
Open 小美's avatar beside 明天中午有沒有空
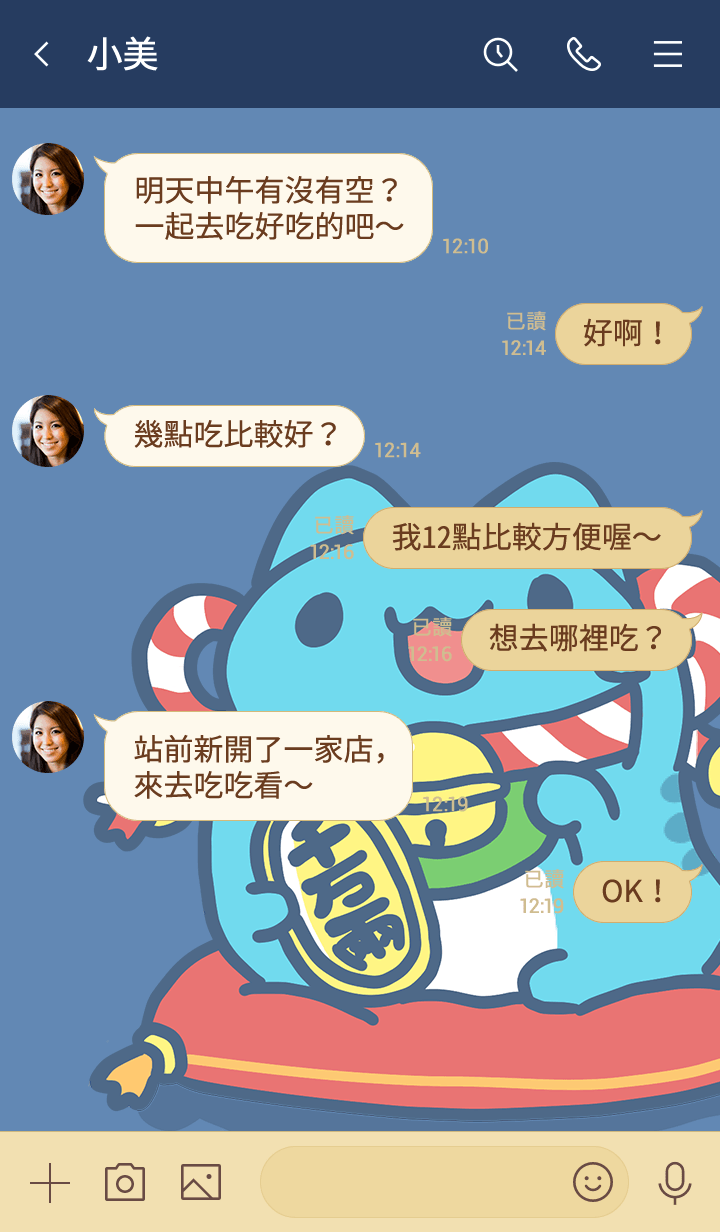point(48,179)
